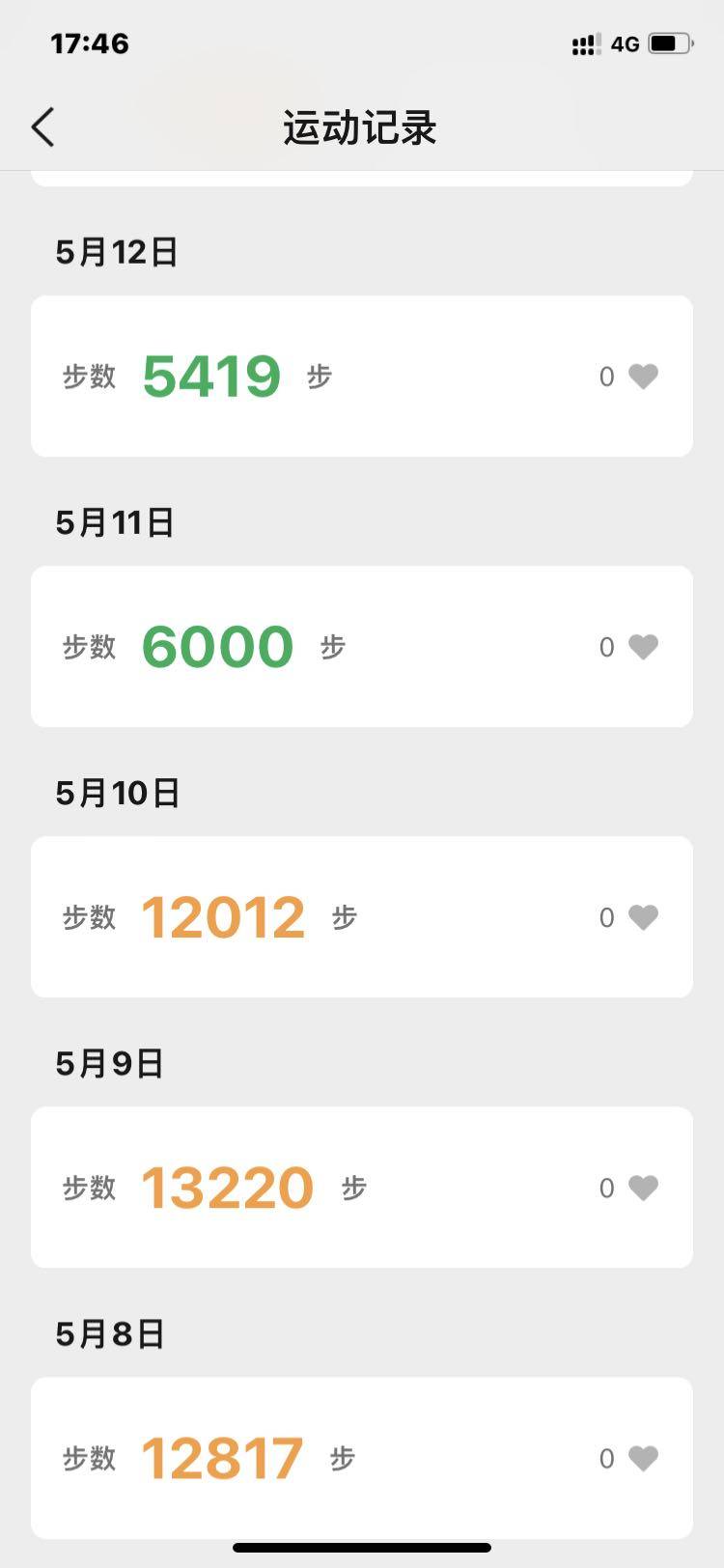Go back from 运动记录 page
The width and height of the screenshot is (724, 1568).
(x=43, y=126)
